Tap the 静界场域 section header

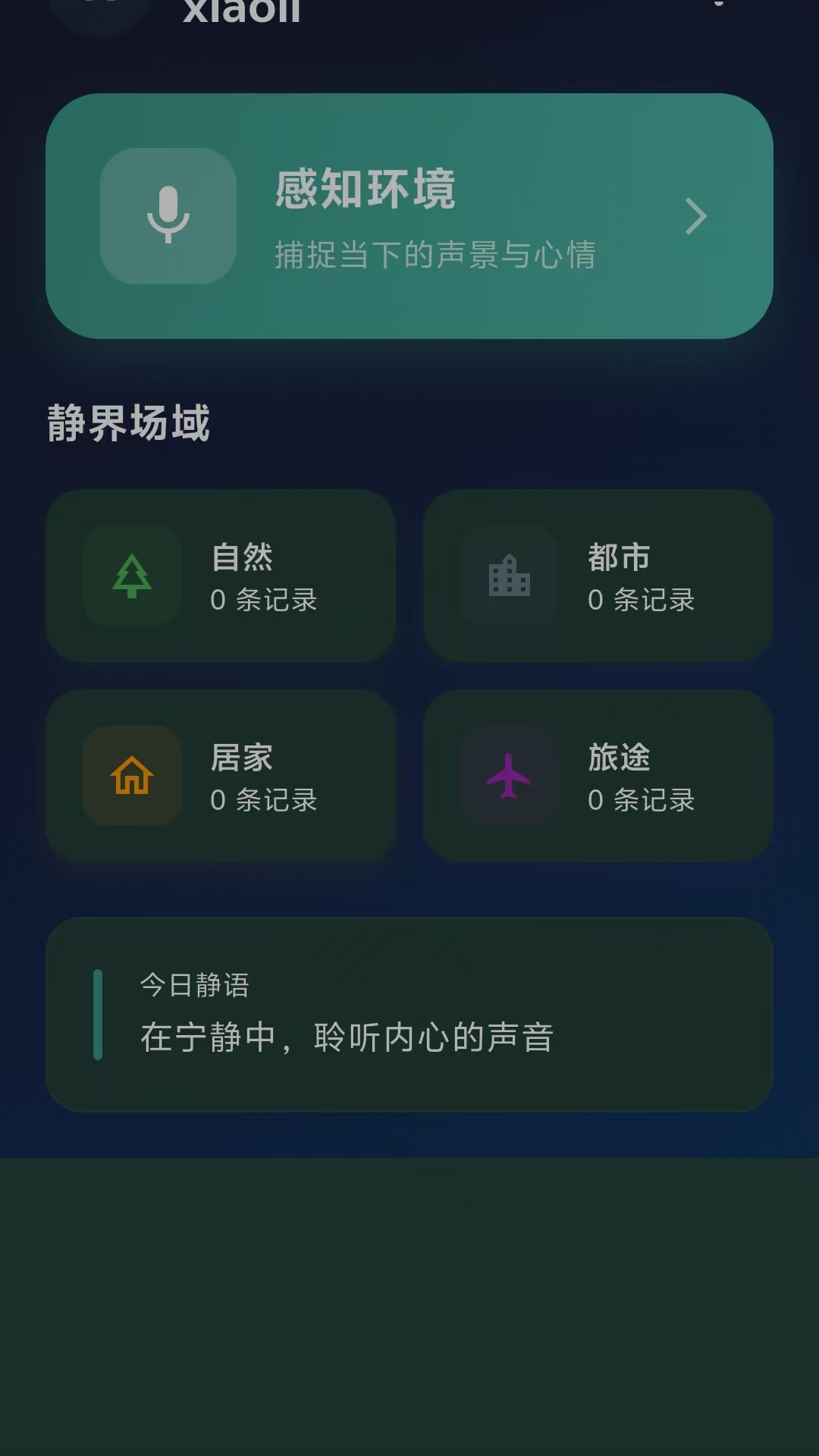[x=127, y=422]
